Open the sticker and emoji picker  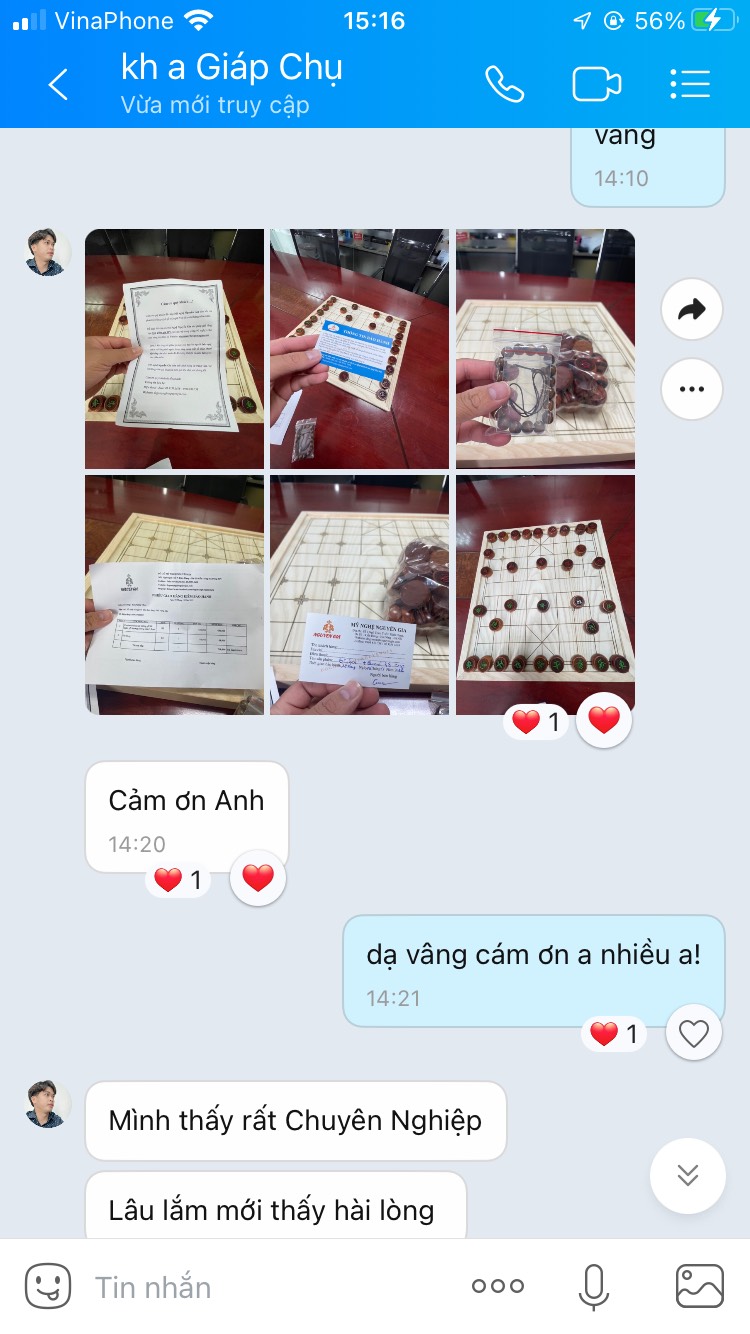(x=47, y=1286)
